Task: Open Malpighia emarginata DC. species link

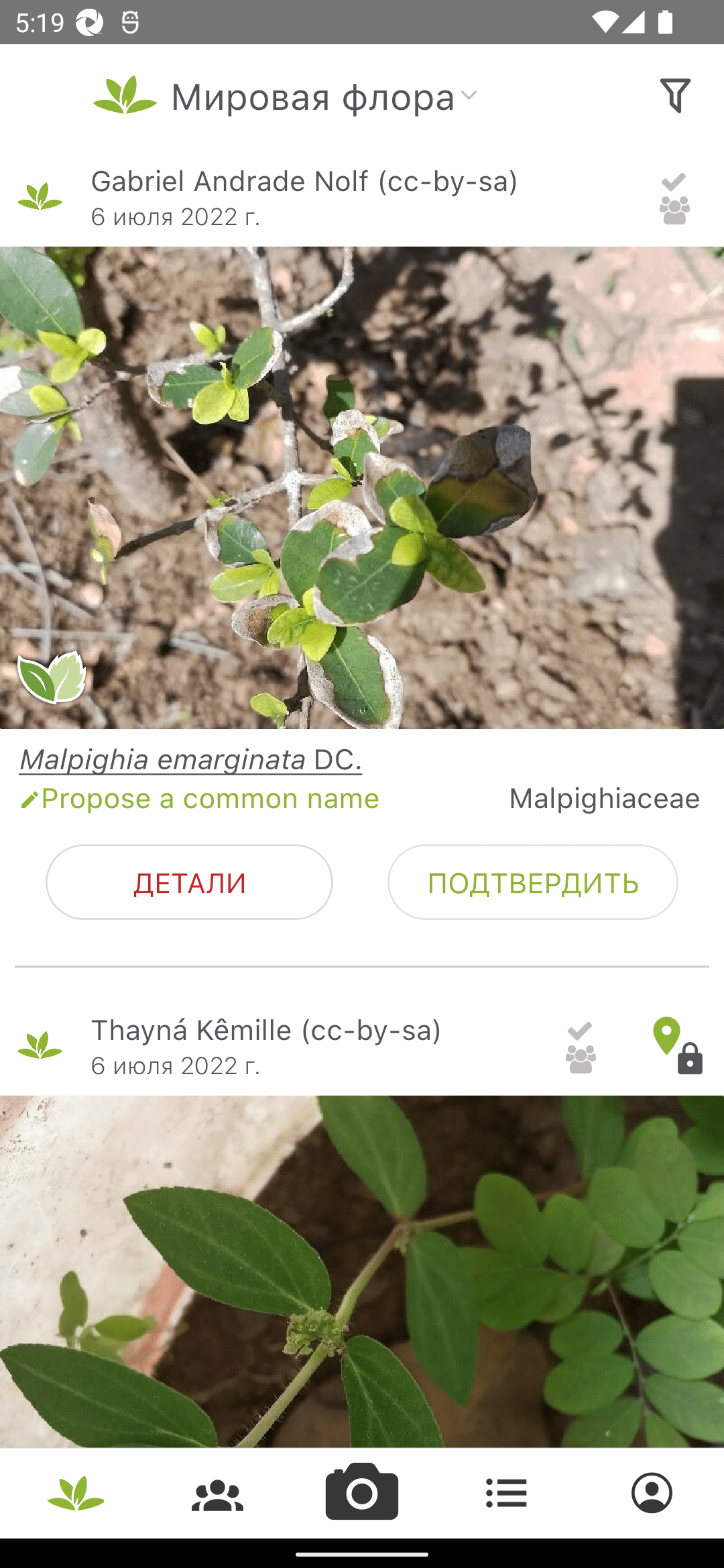Action: 190,760
